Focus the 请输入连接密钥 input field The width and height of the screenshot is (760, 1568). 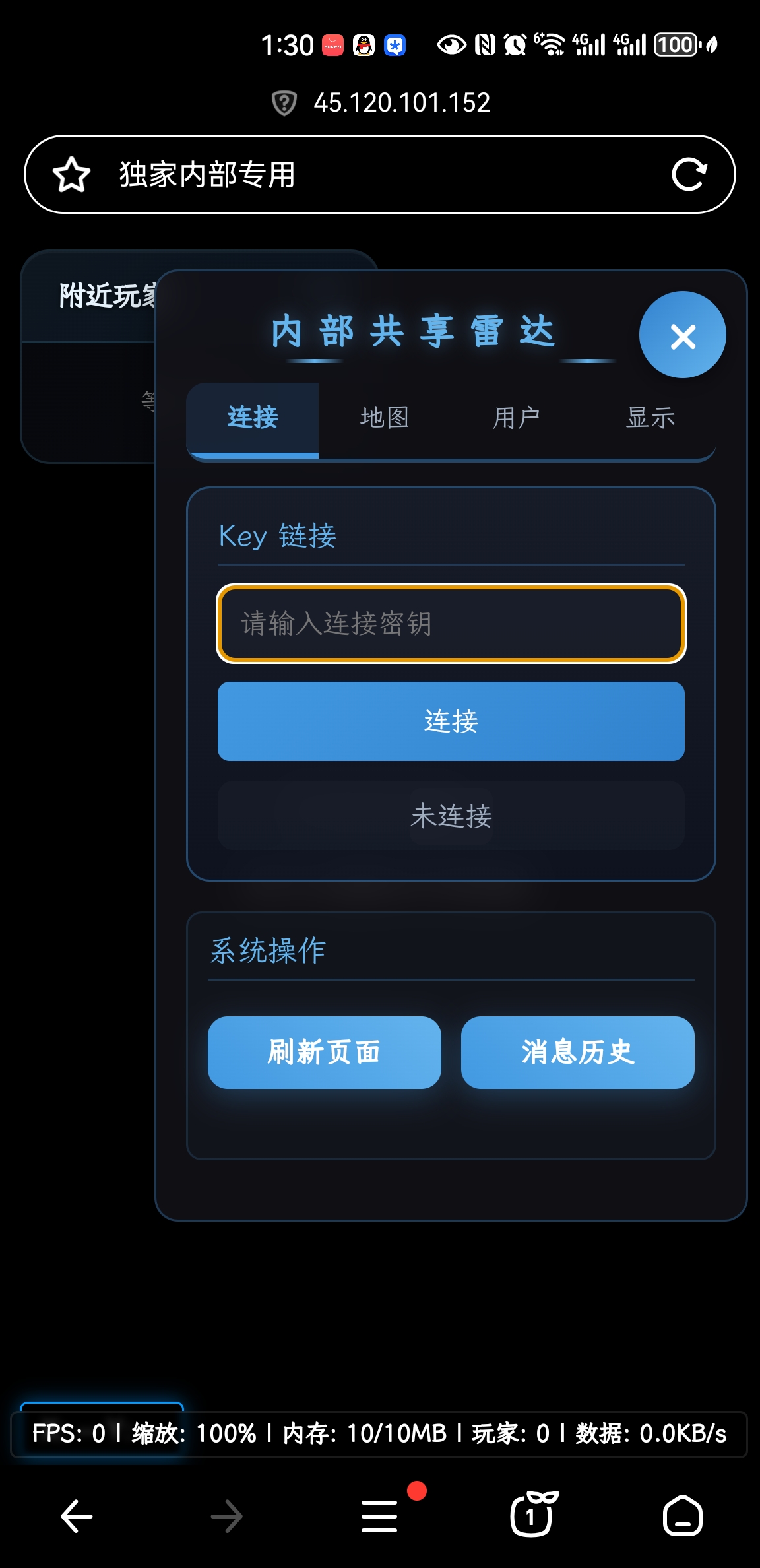(x=451, y=624)
